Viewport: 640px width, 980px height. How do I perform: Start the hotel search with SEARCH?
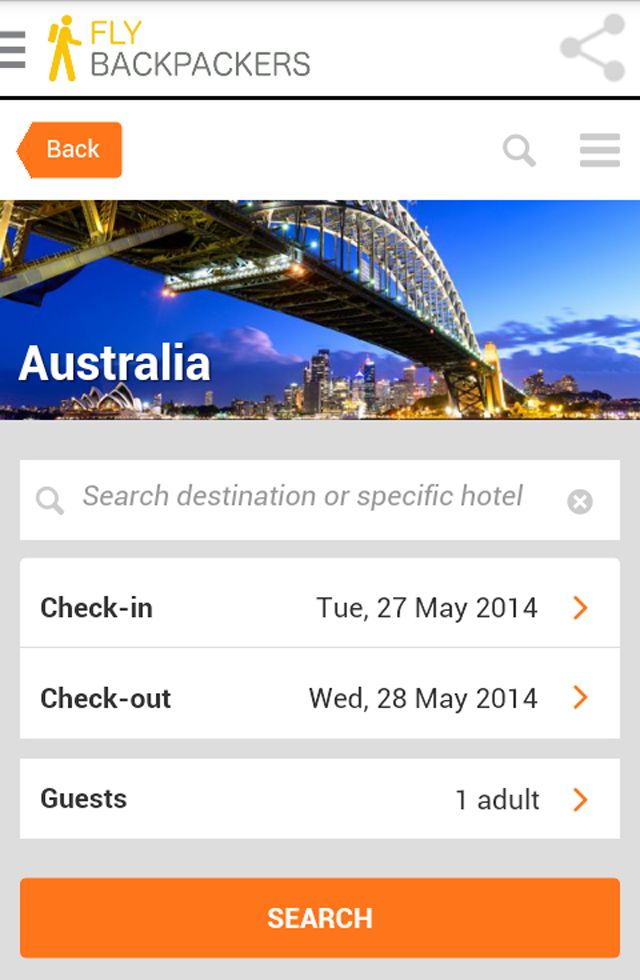point(320,918)
